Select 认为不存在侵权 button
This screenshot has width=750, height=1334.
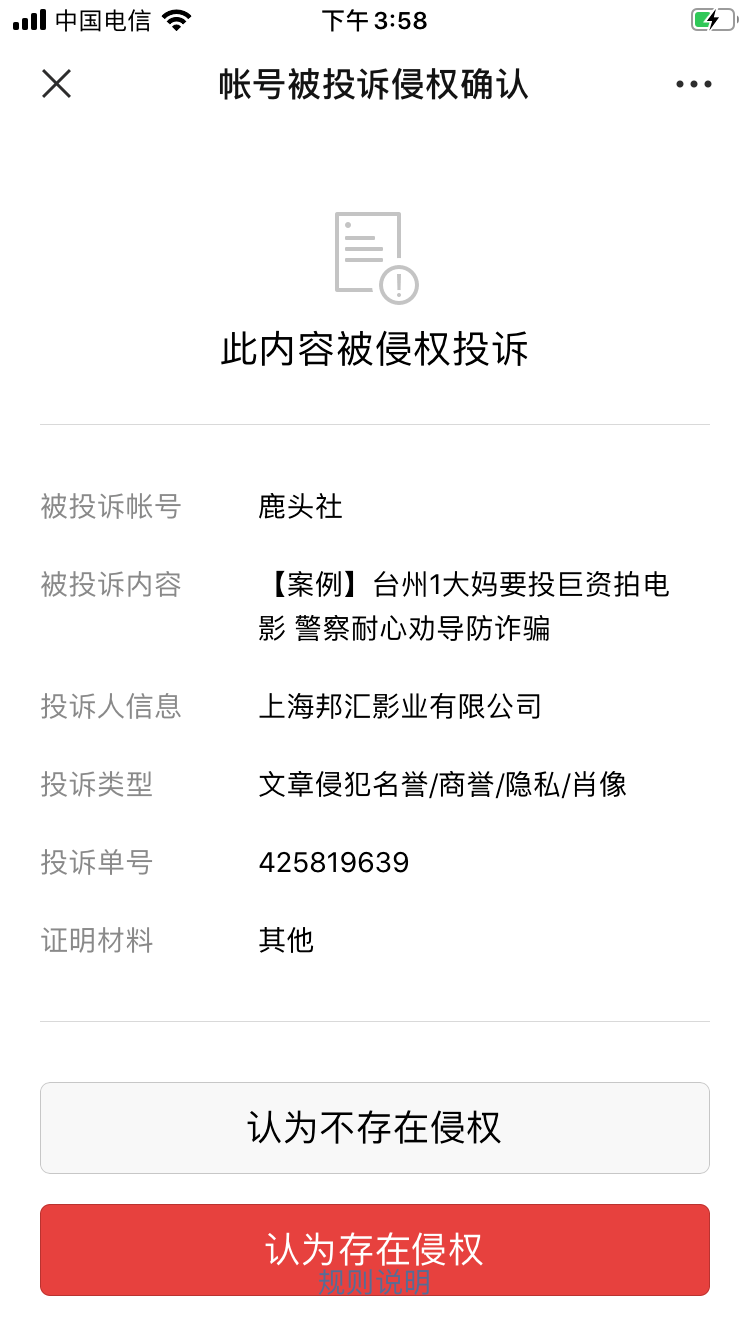[375, 1127]
